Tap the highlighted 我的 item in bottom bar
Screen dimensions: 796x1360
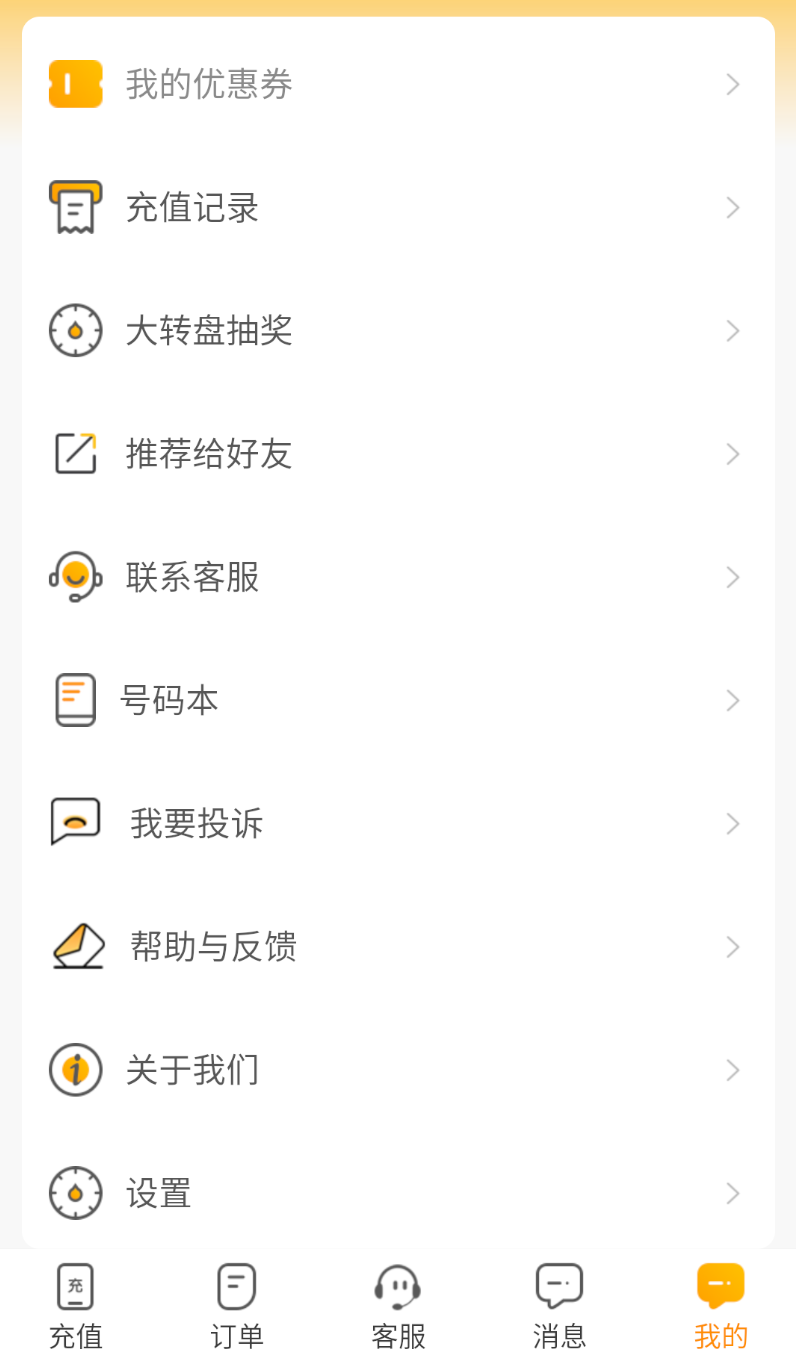pos(720,1303)
